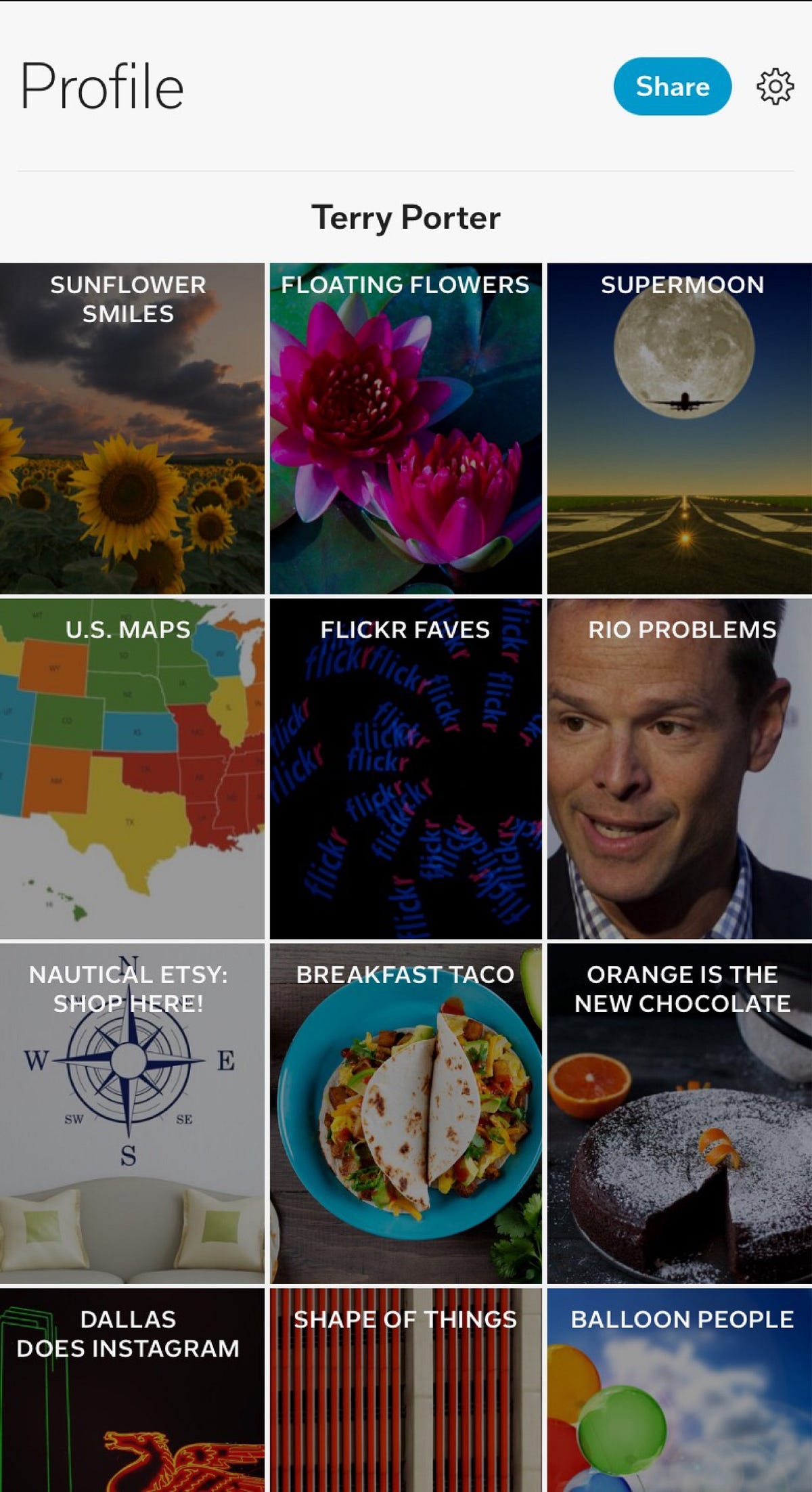Open Orange Is the New Chocolate

coord(679,1114)
